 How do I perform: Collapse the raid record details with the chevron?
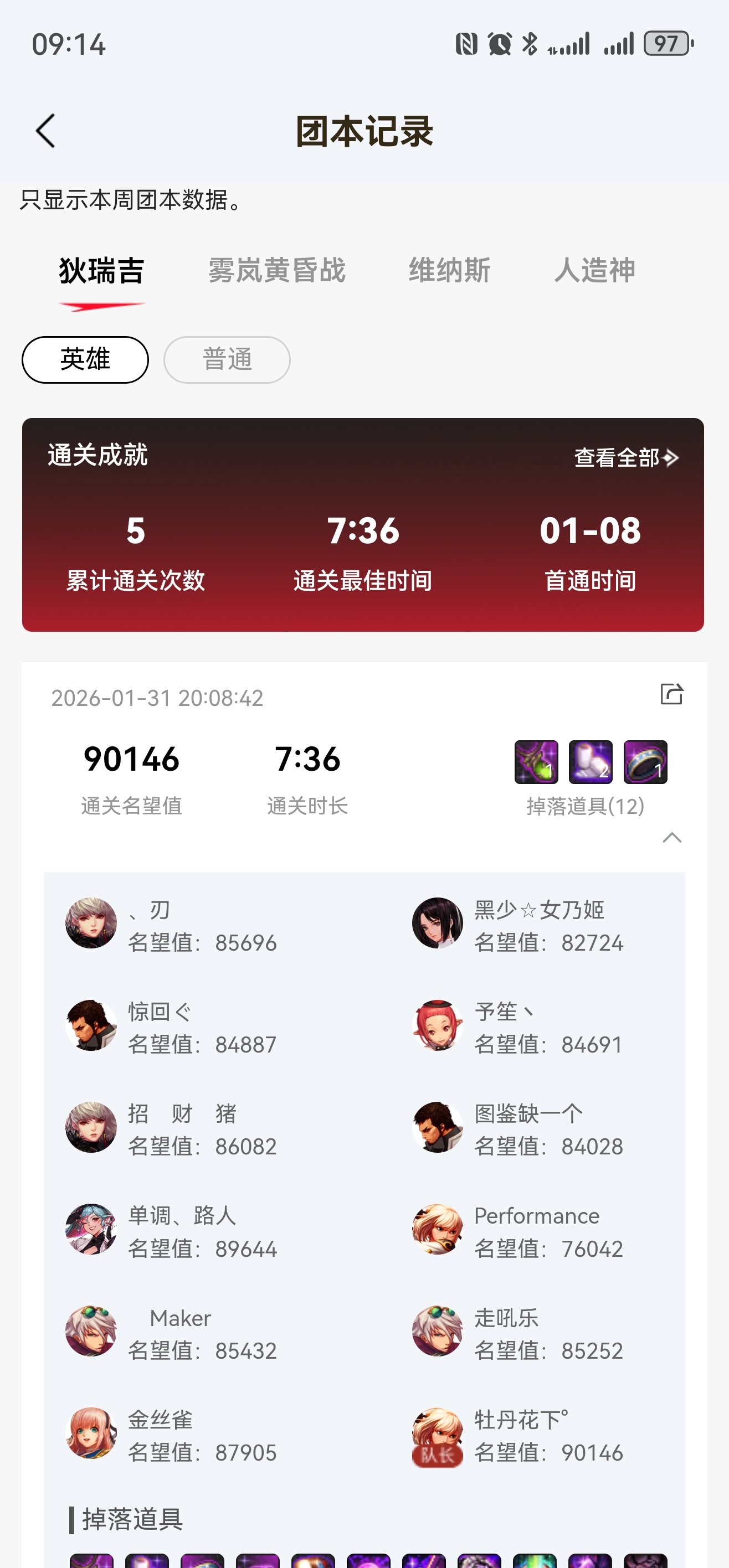click(x=672, y=838)
